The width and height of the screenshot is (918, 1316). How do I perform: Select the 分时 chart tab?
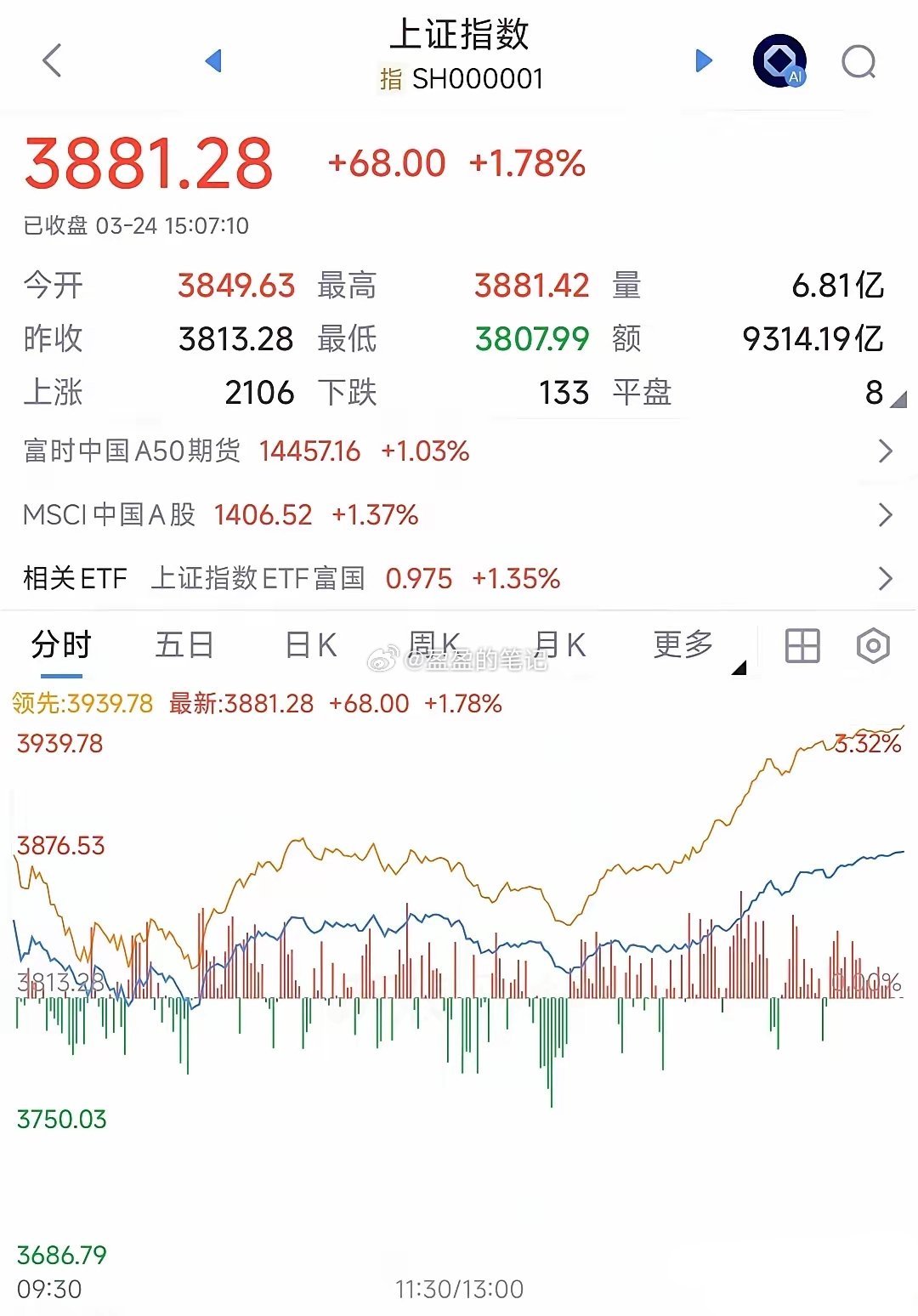click(61, 645)
